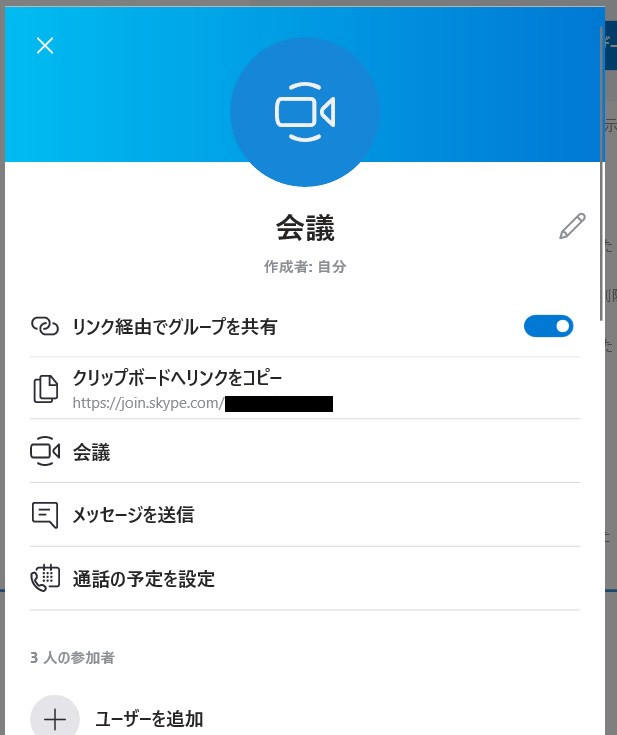This screenshot has width=617, height=735.
Task: Tap the group avatar picture
Action: coord(304,112)
